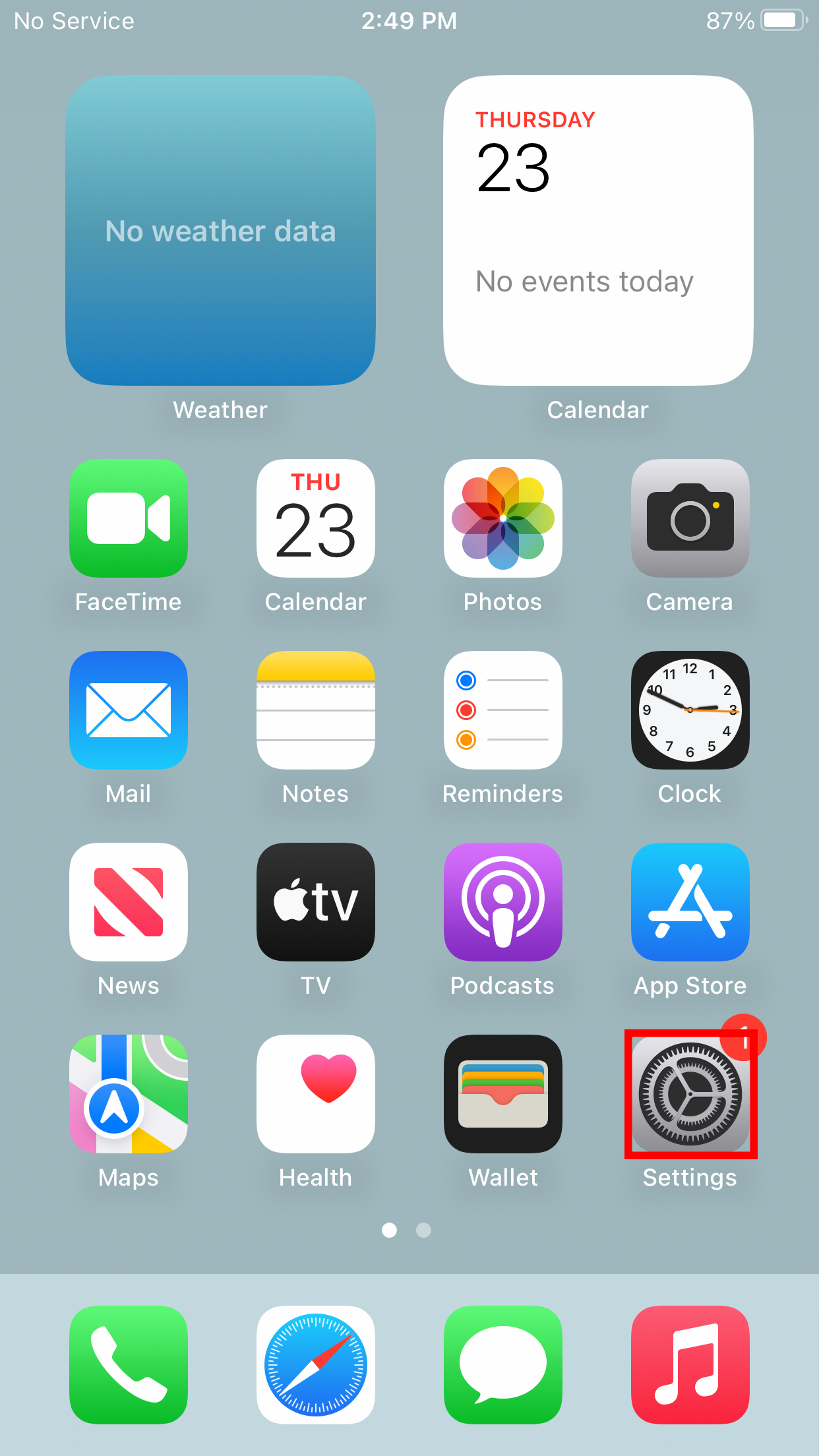Launch Safari from the dock
Viewport: 819px width, 1456px height.
(315, 1364)
